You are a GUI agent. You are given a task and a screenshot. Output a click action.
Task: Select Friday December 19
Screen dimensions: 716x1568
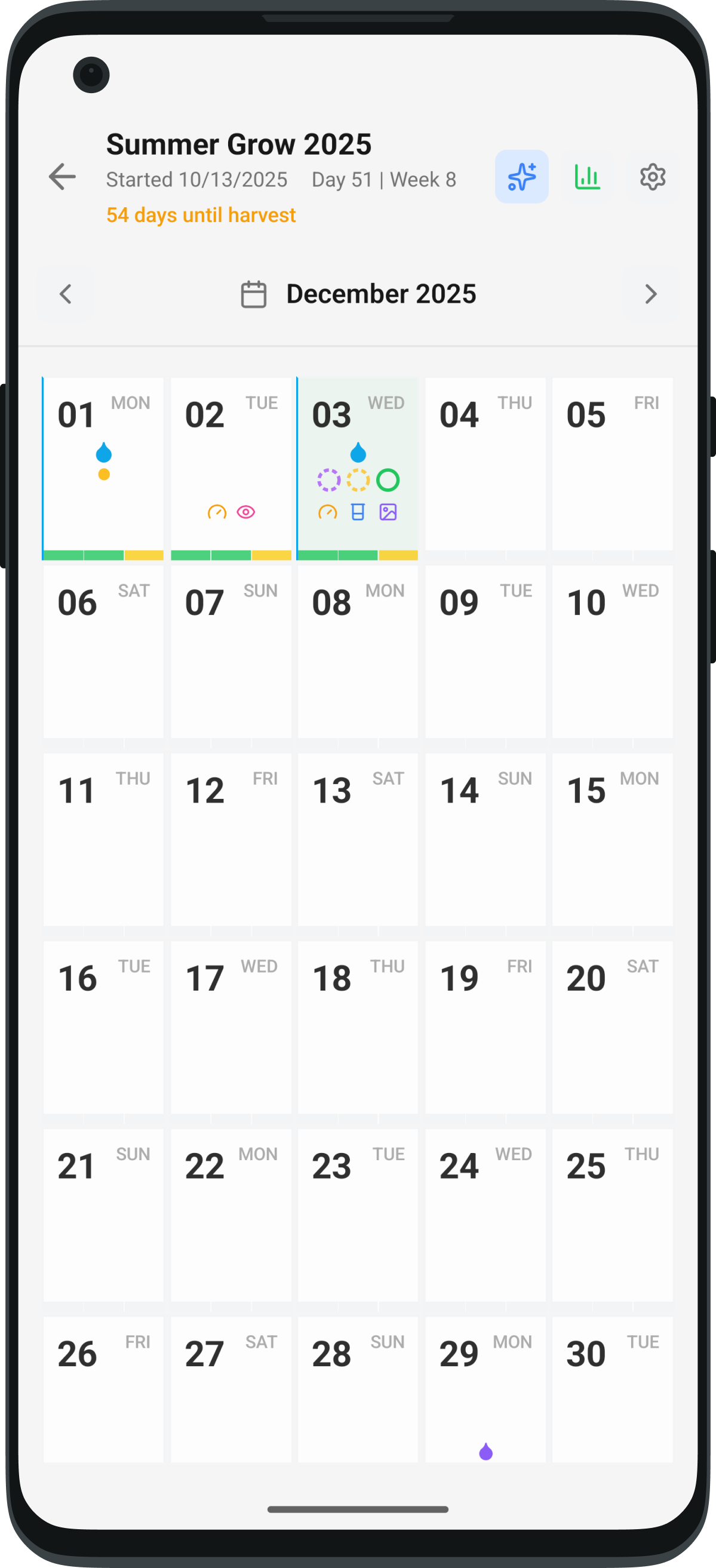[x=485, y=1028]
